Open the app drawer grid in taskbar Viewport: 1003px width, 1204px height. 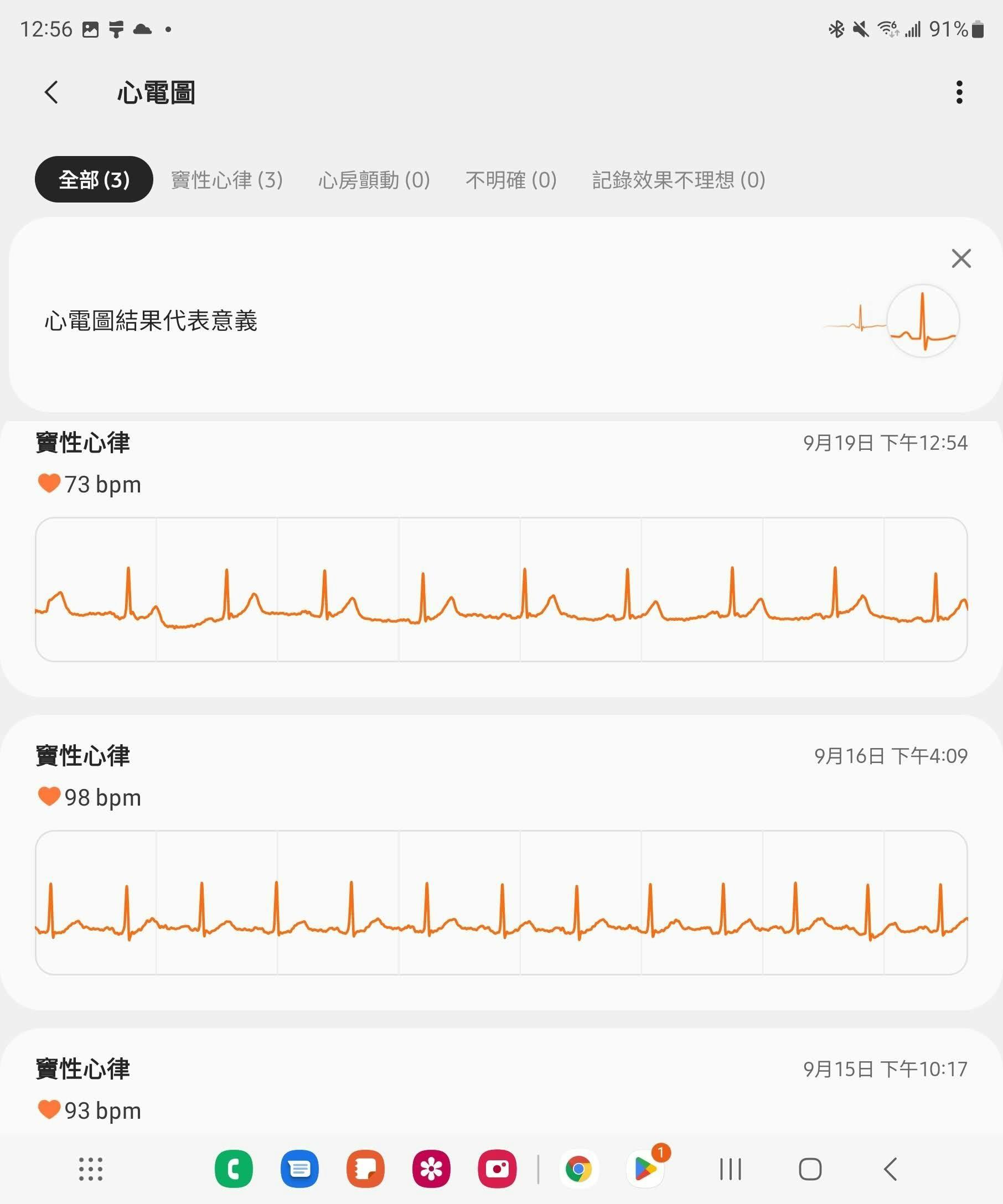[x=91, y=1169]
